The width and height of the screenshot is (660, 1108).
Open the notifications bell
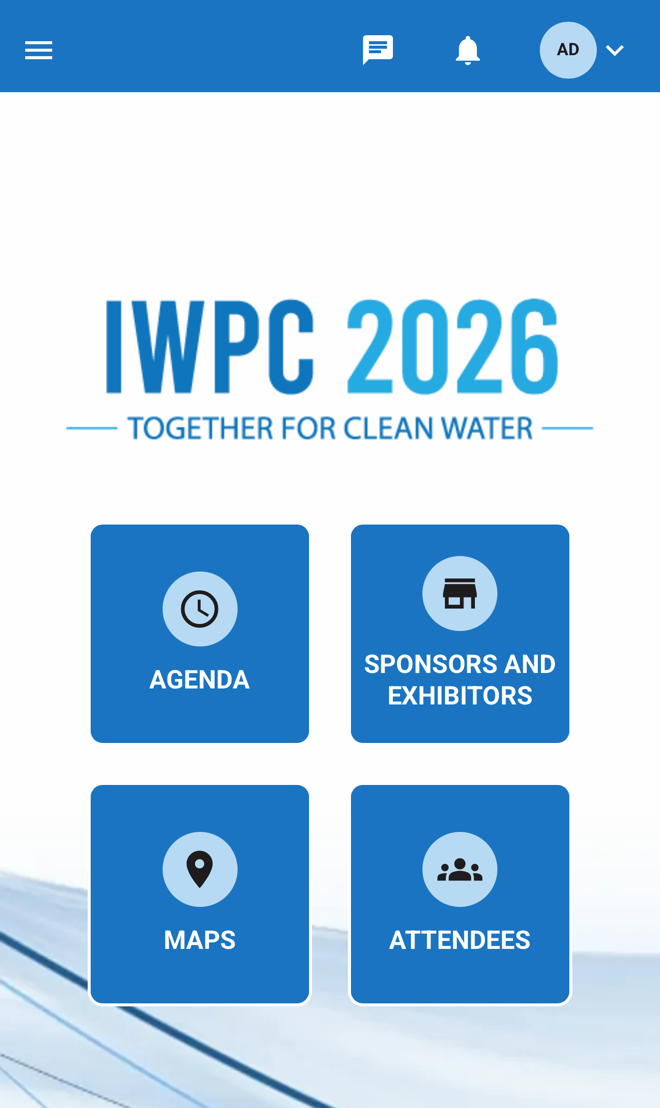[x=467, y=50]
